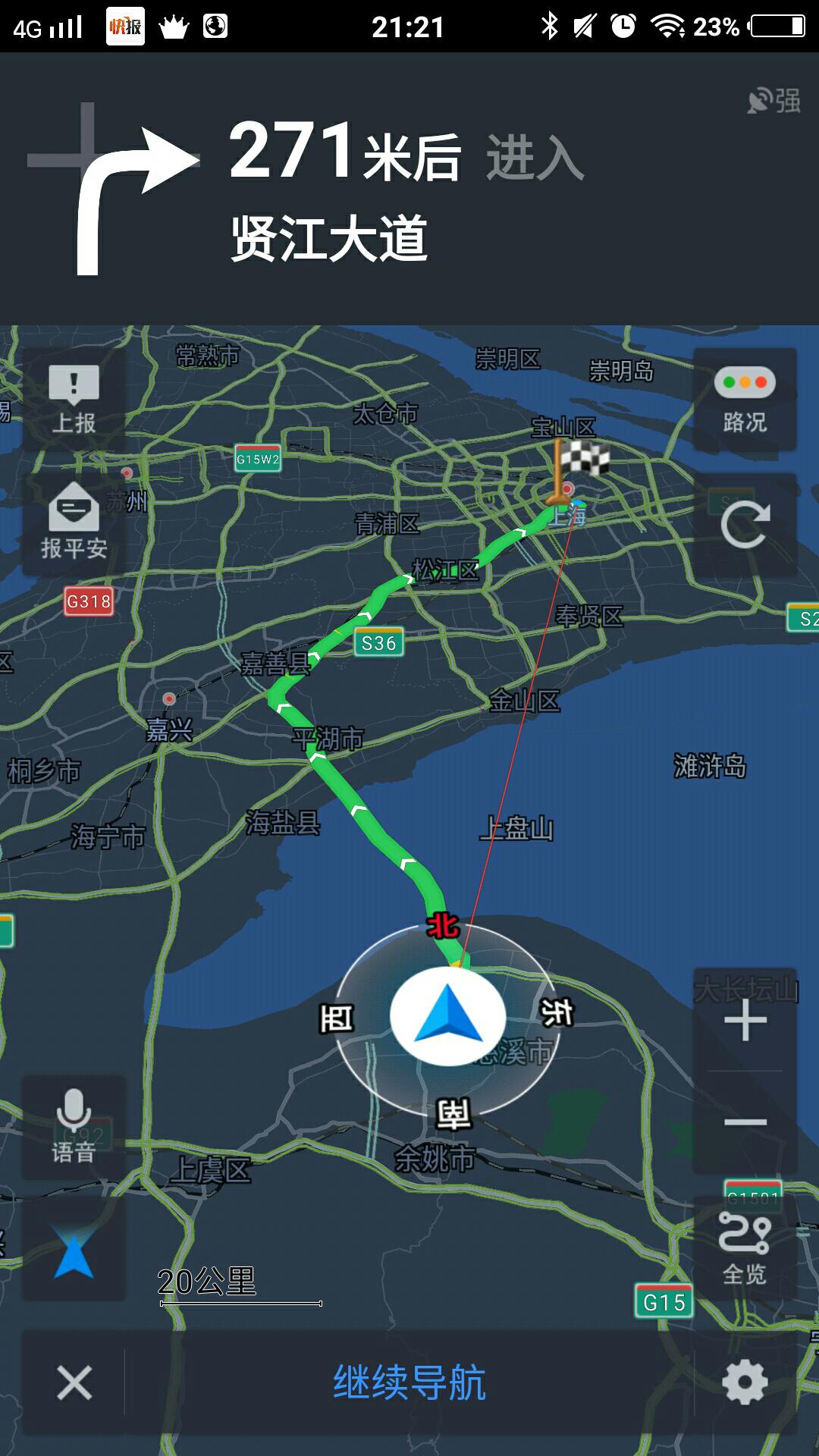Zoom out of the map
This screenshot has height=1456, width=819.
point(745,1122)
